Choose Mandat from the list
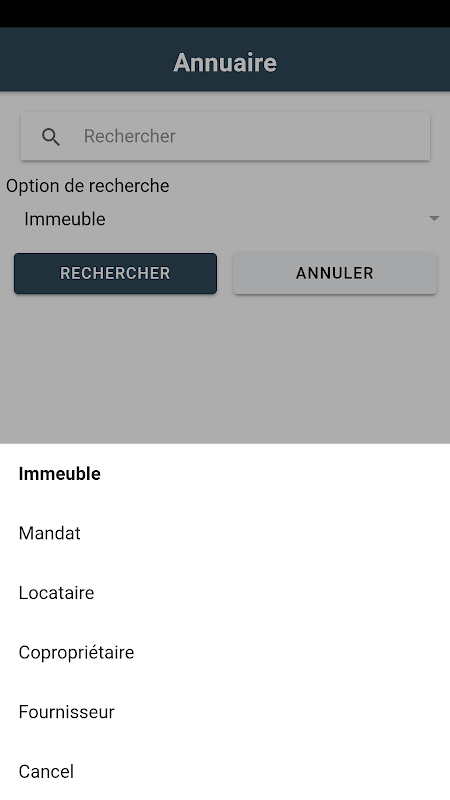 225,533
